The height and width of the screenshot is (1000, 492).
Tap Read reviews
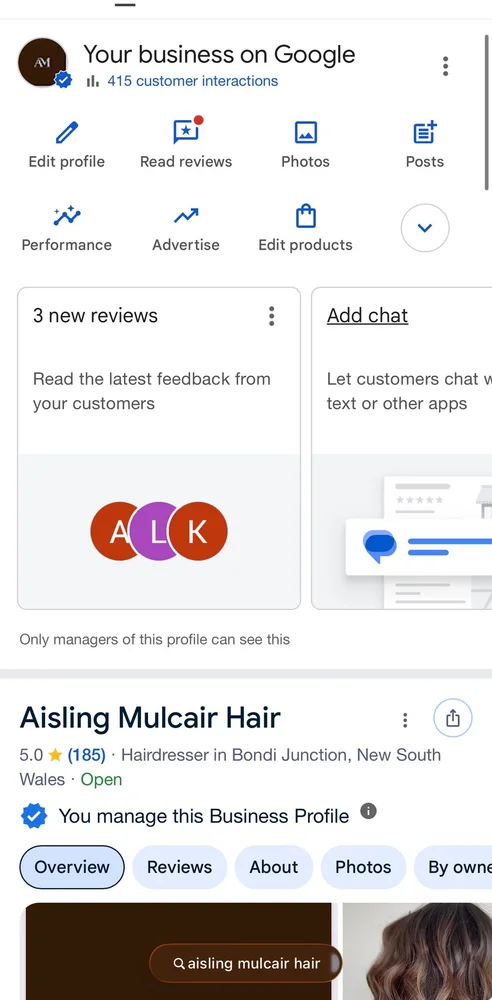(x=186, y=145)
